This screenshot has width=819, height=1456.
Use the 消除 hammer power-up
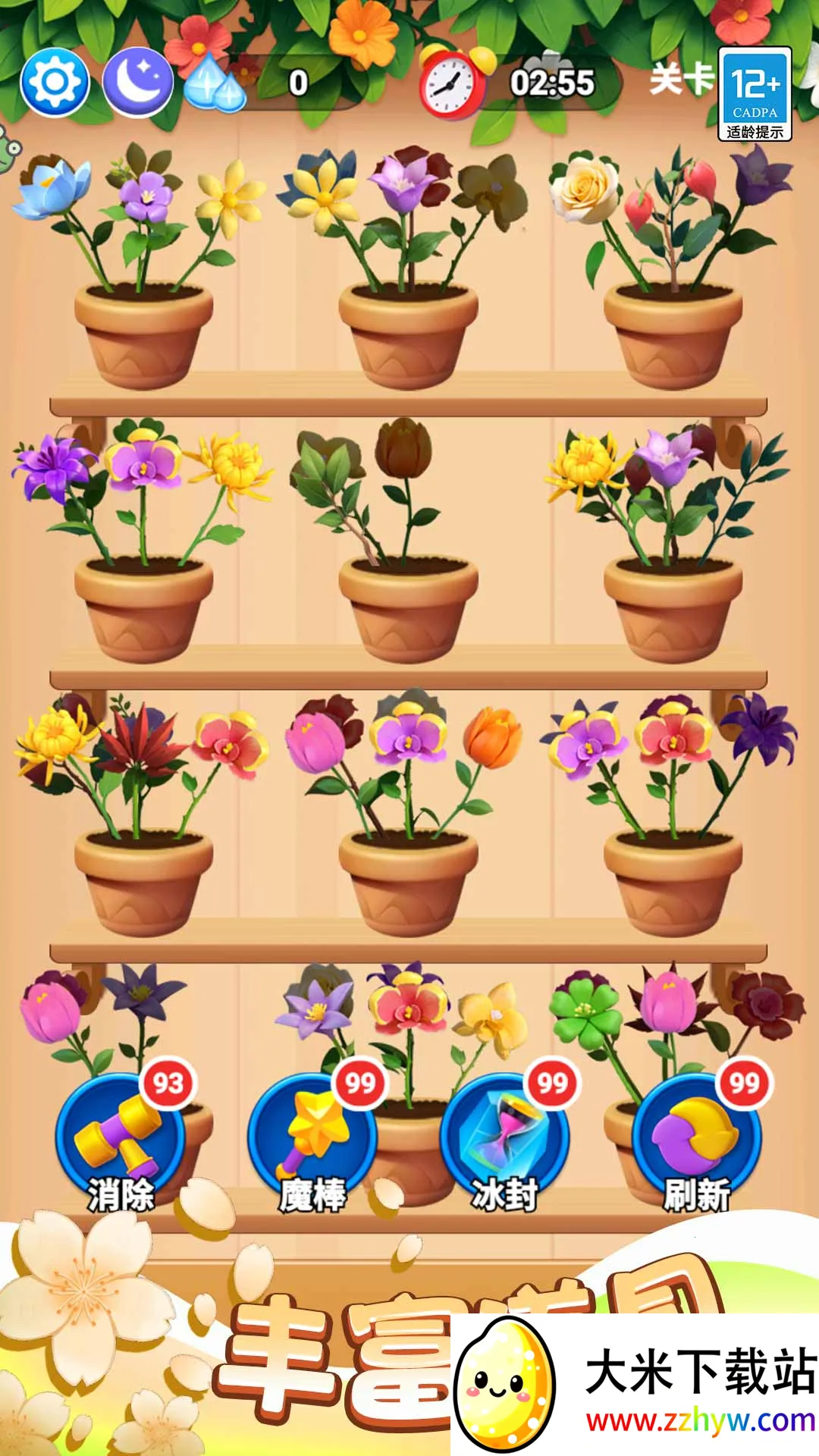[121, 1137]
